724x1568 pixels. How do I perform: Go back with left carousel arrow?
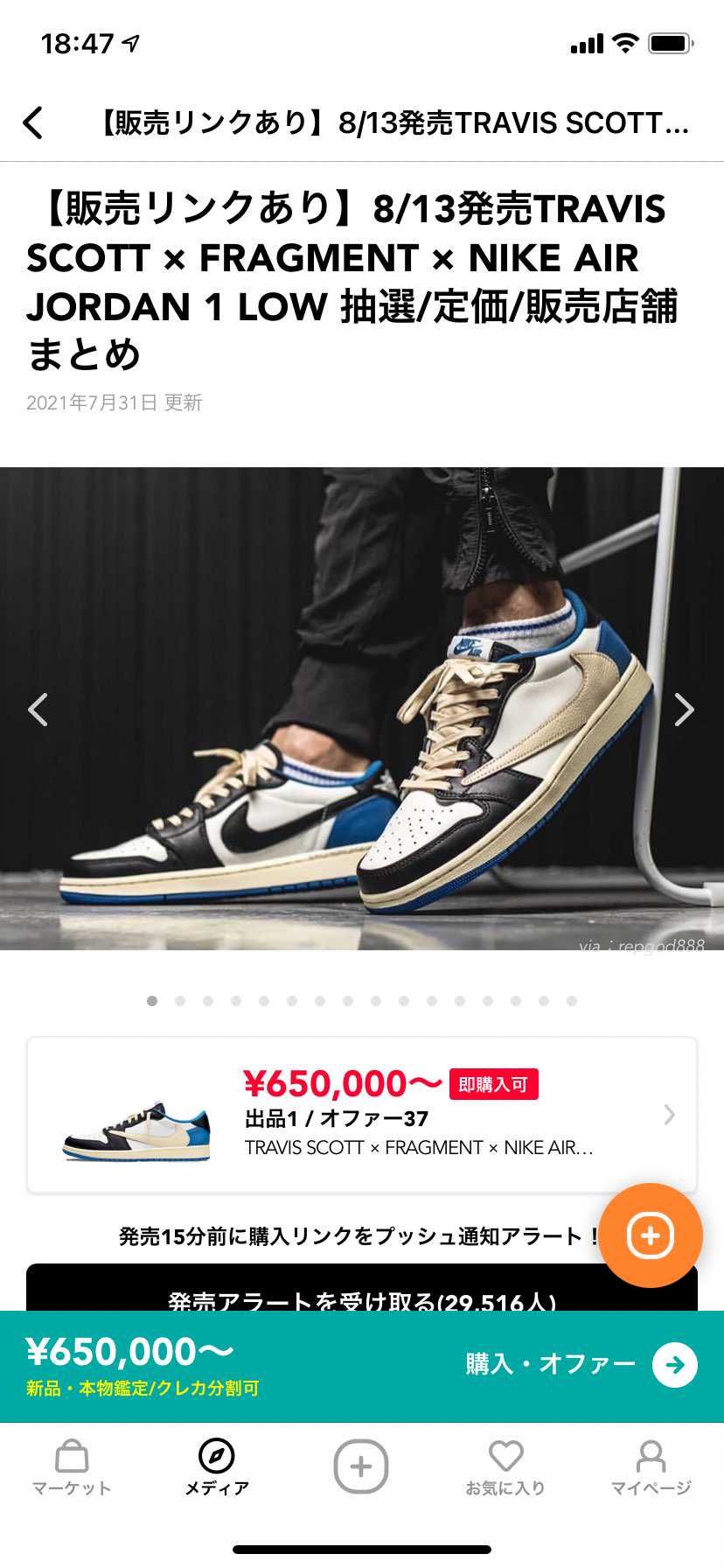pos(38,710)
